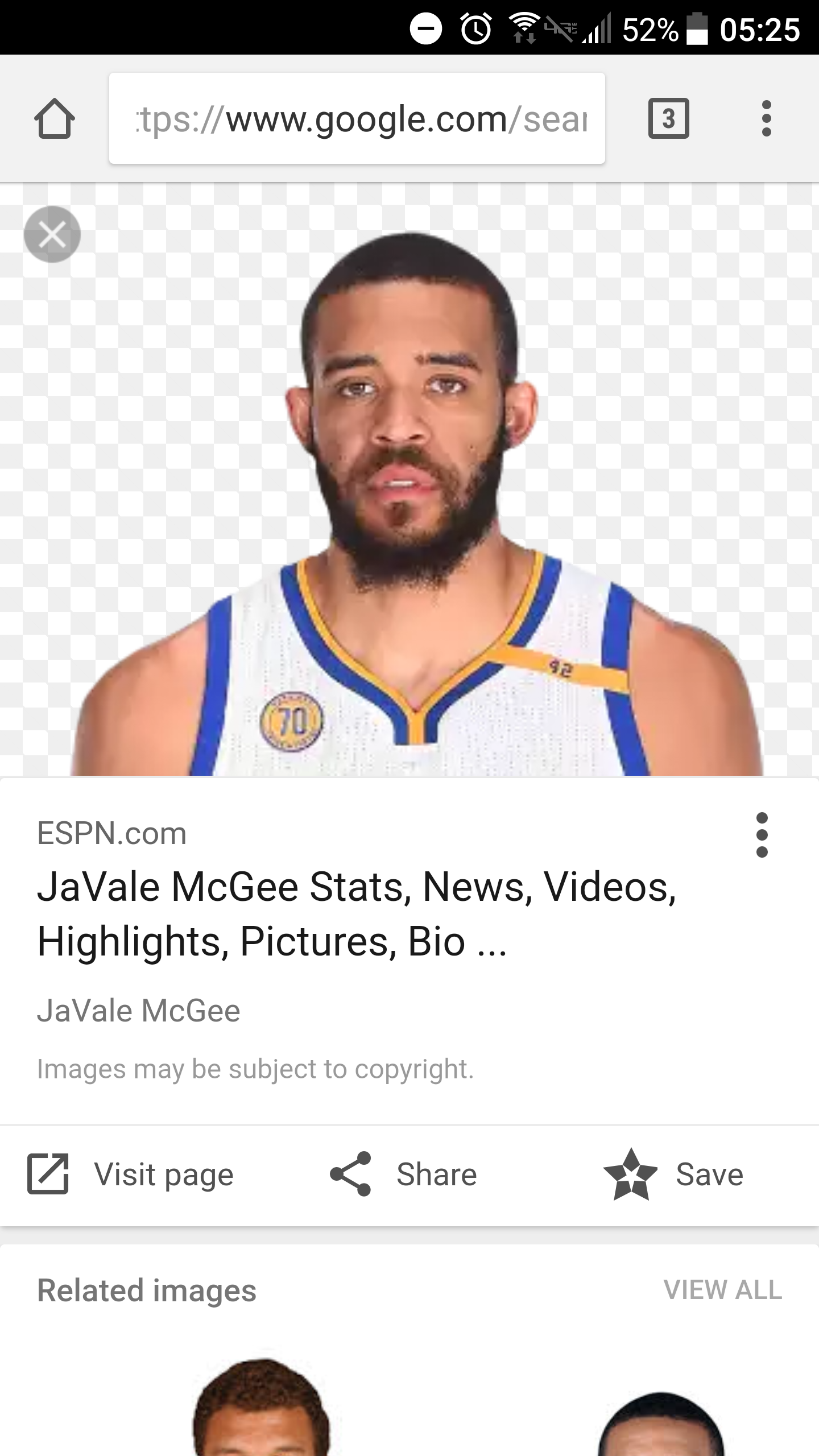Go to the browser home page
Screen dimensions: 819x1456
click(54, 119)
